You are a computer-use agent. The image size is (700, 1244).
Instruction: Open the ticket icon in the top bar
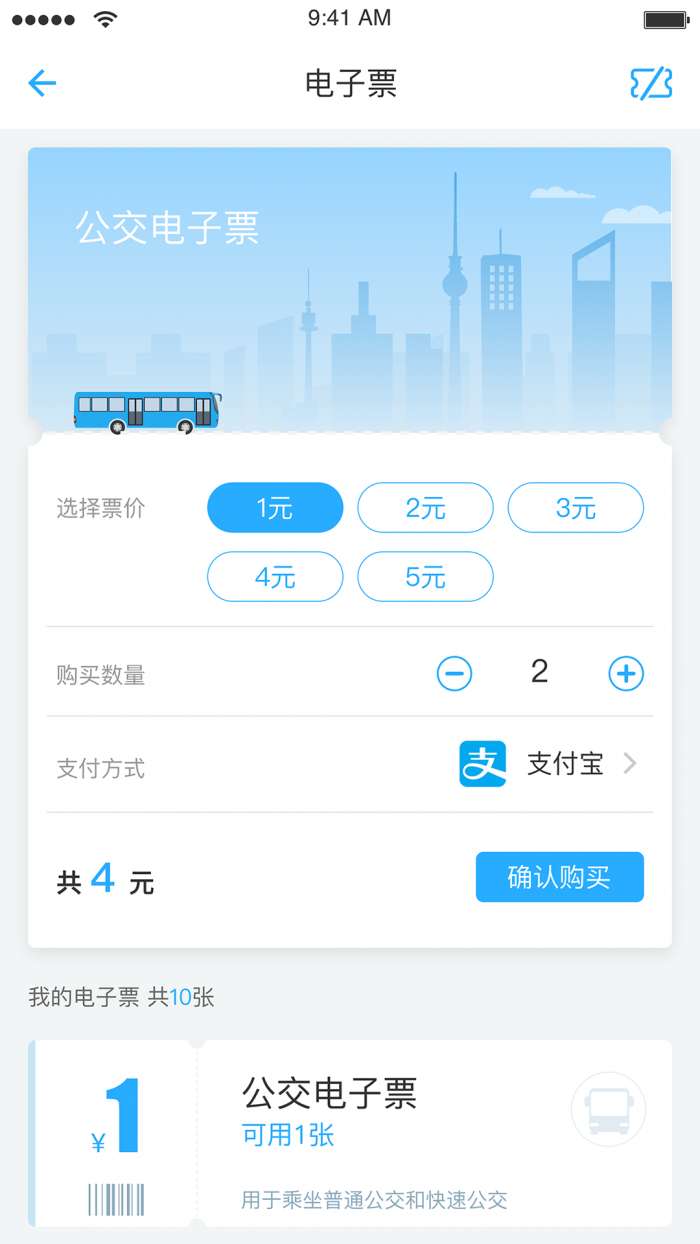pyautogui.click(x=651, y=83)
